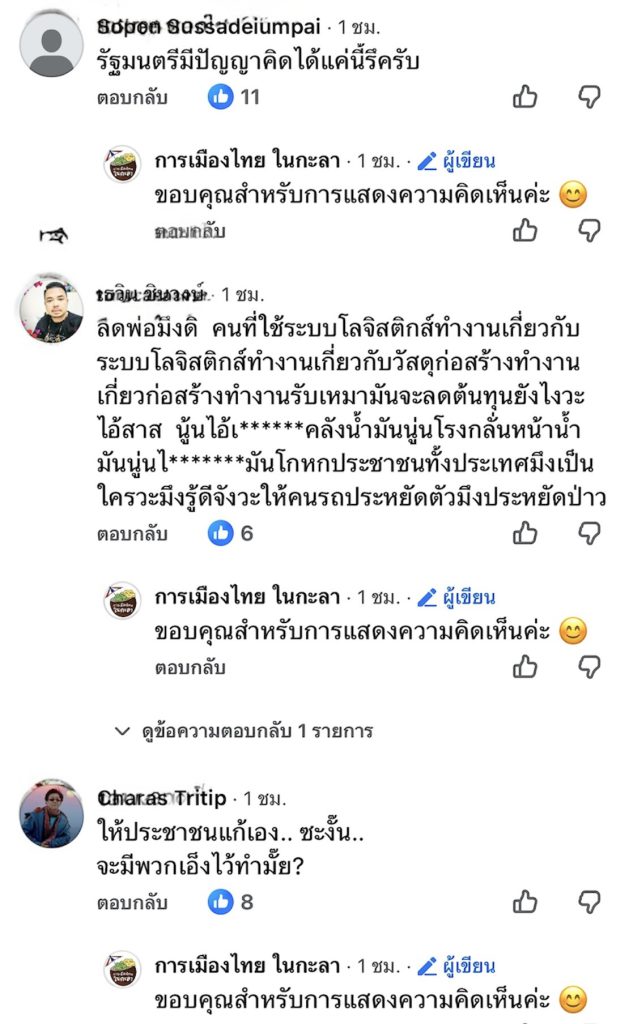Dislike the comment starting with ลืดพ่อมึงดิ
The height and width of the screenshot is (1024, 629).
(x=590, y=533)
